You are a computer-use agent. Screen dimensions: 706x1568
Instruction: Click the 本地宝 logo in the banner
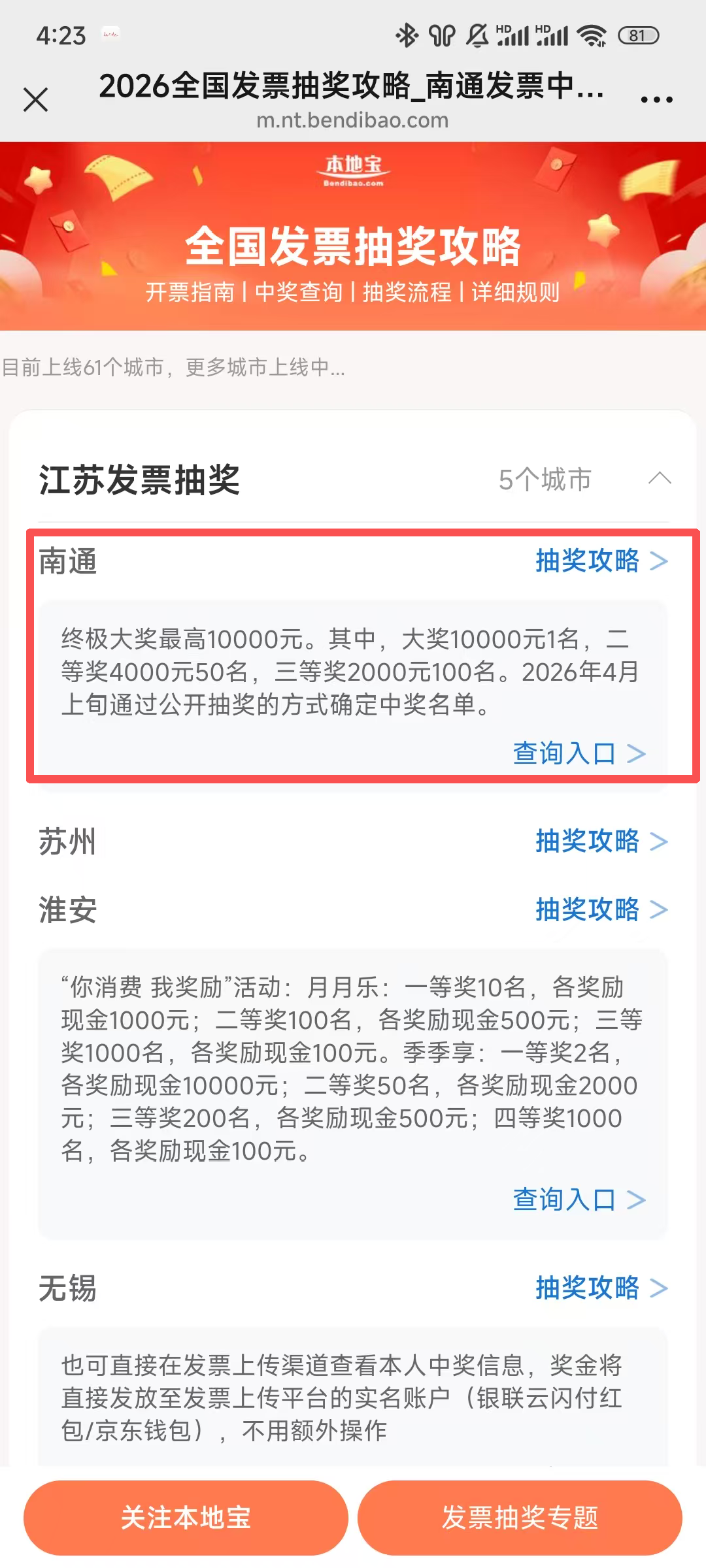(x=353, y=171)
